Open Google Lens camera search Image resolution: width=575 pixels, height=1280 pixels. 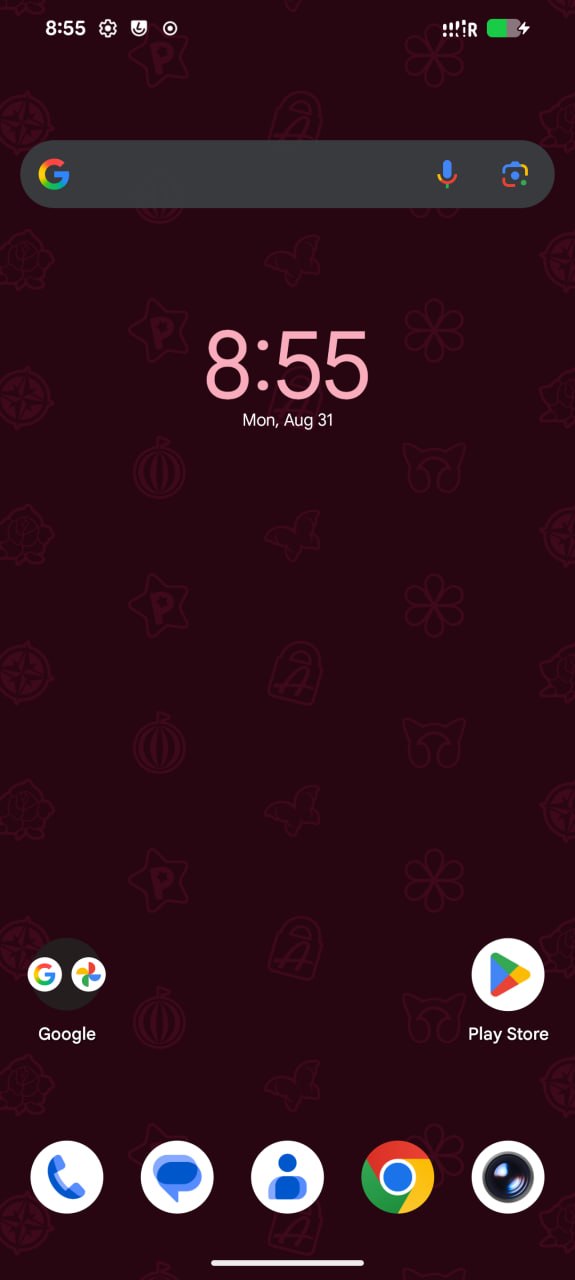(514, 174)
